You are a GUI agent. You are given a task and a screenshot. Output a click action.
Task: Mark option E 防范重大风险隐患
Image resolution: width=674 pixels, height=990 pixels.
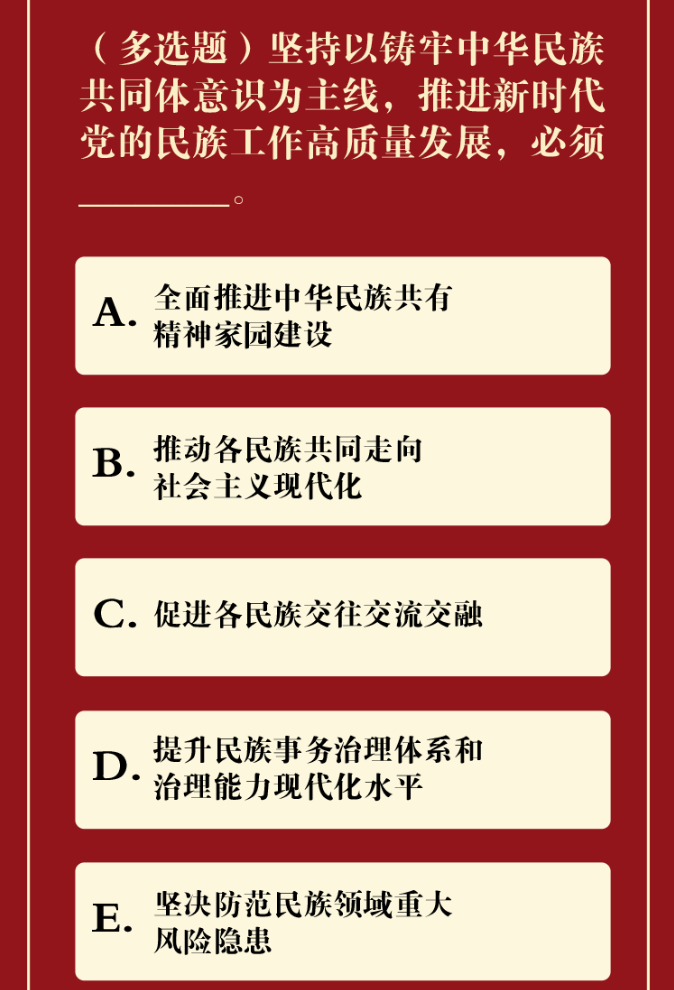coord(342,921)
